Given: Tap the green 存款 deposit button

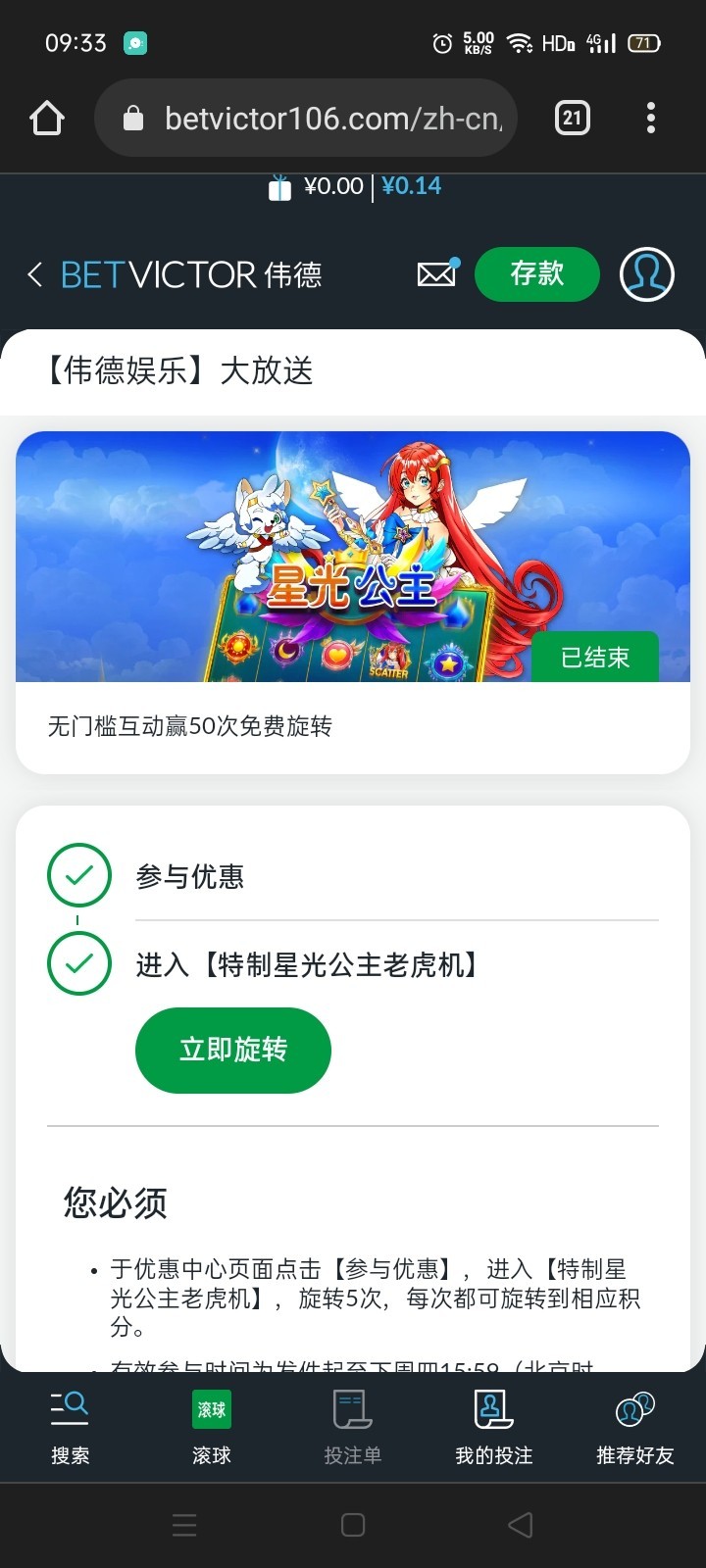Looking at the screenshot, I should click(536, 273).
